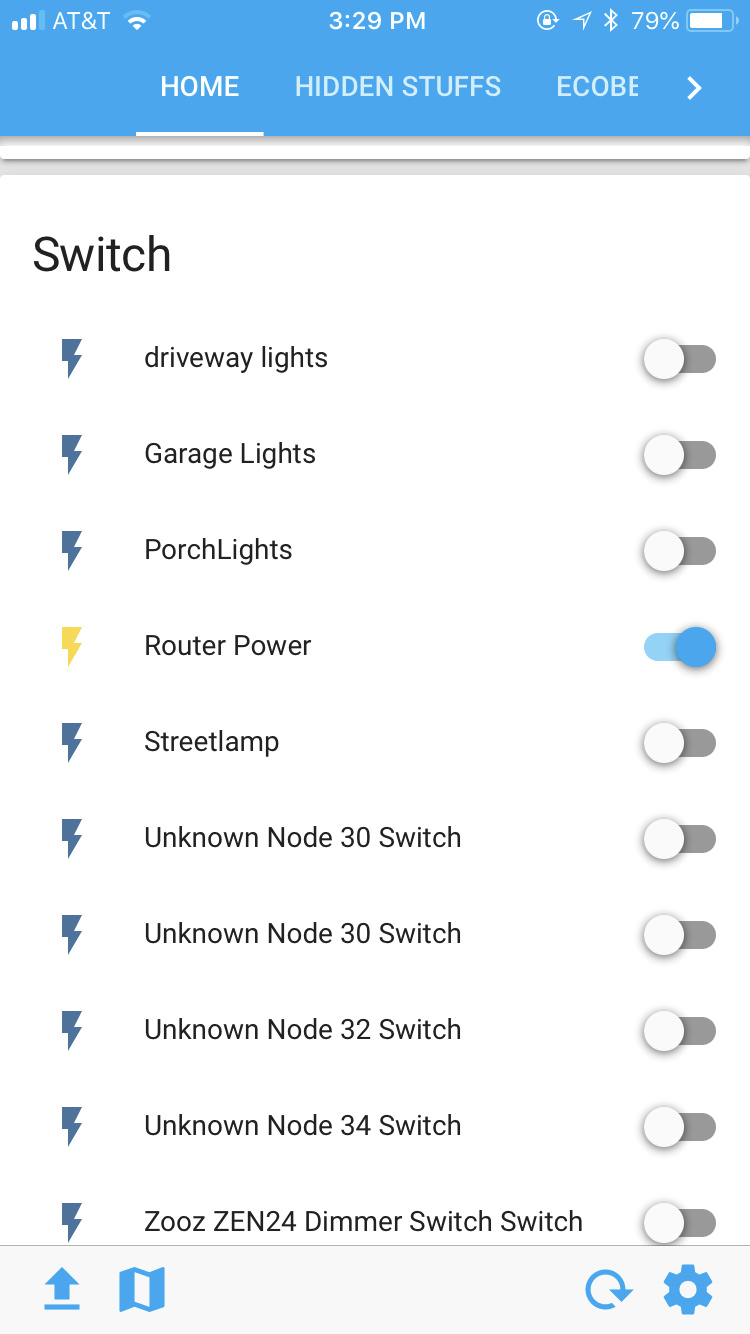
Task: Click the lightning bolt icon beside driveway lights
Action: point(70,358)
